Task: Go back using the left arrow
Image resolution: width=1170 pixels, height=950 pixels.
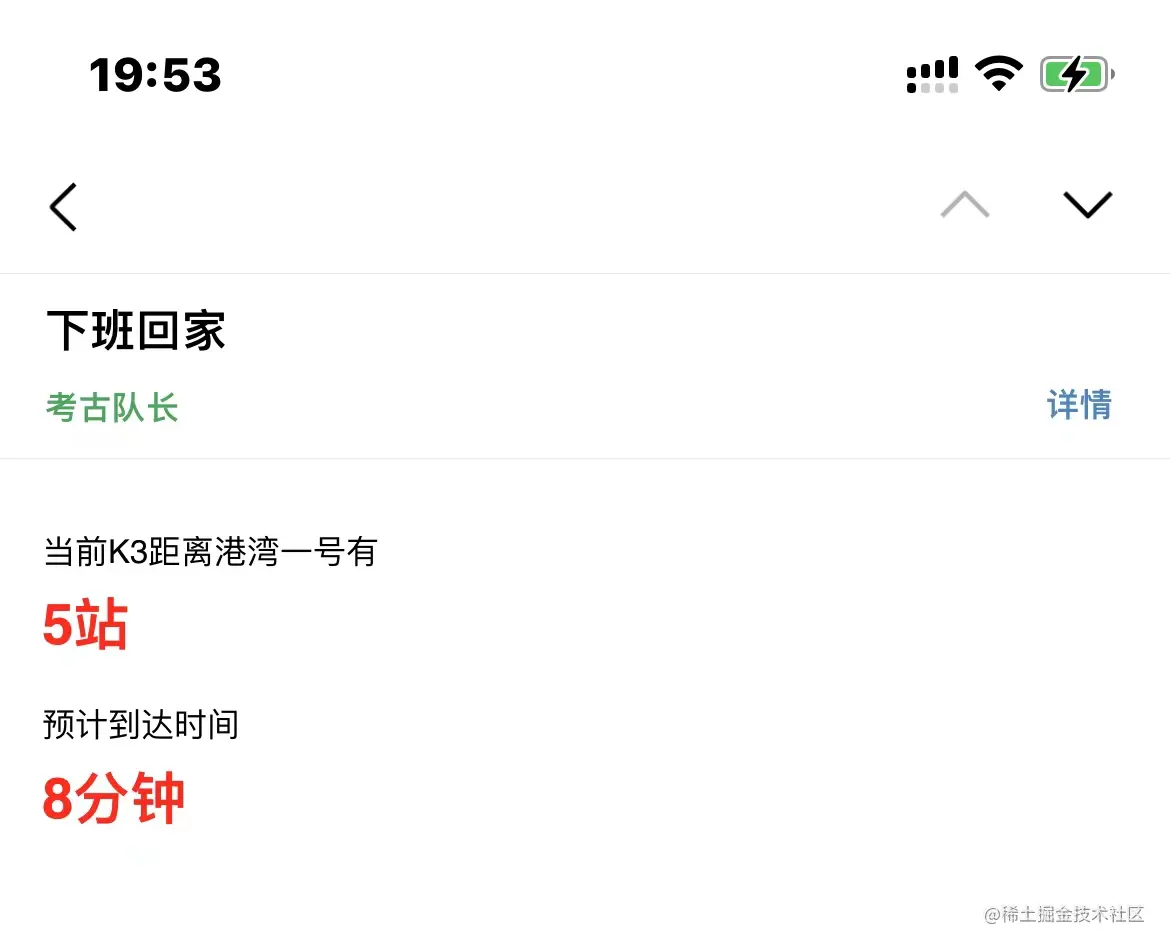Action: [x=64, y=207]
